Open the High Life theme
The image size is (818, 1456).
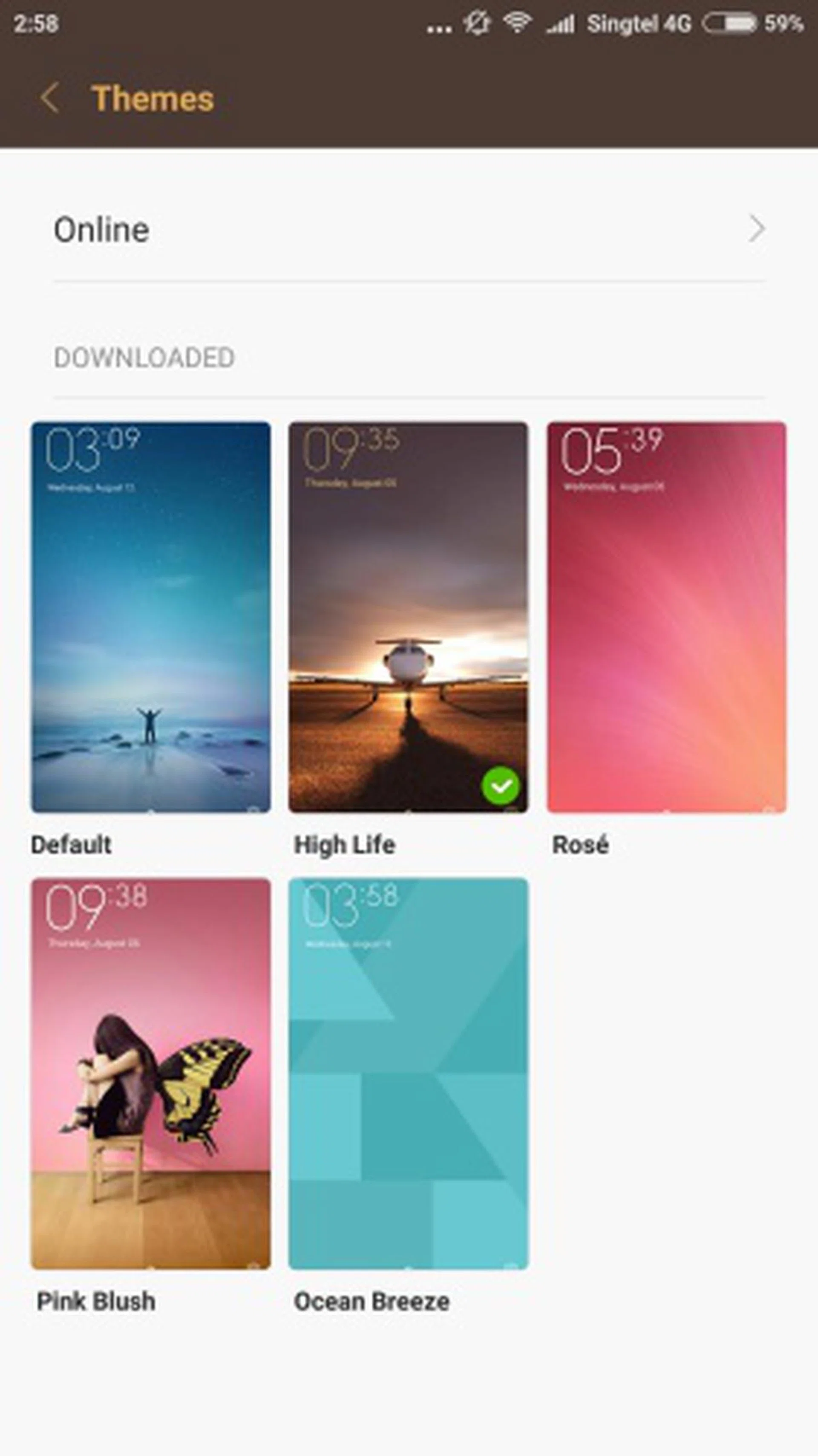pyautogui.click(x=409, y=617)
